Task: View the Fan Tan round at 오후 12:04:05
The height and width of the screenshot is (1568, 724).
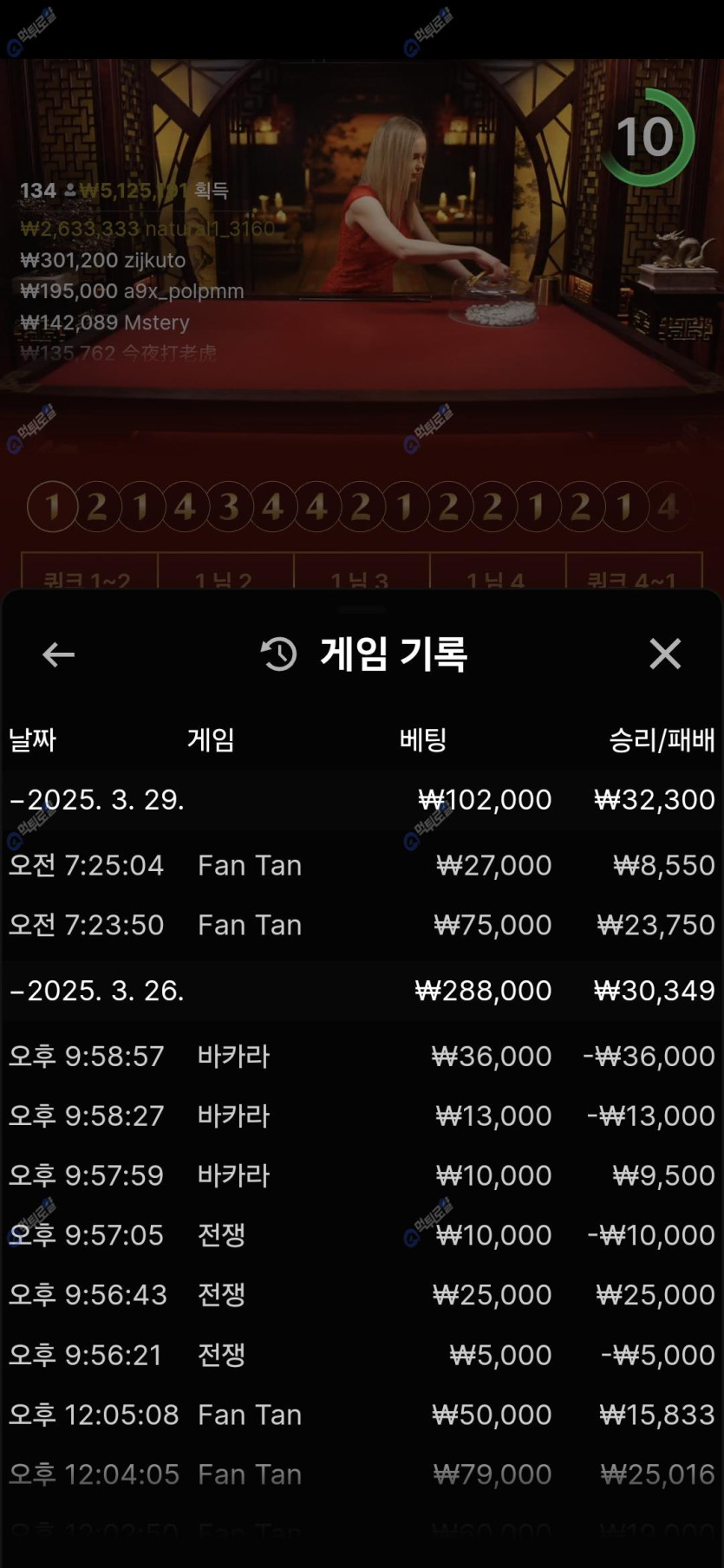Action: 361,1474
